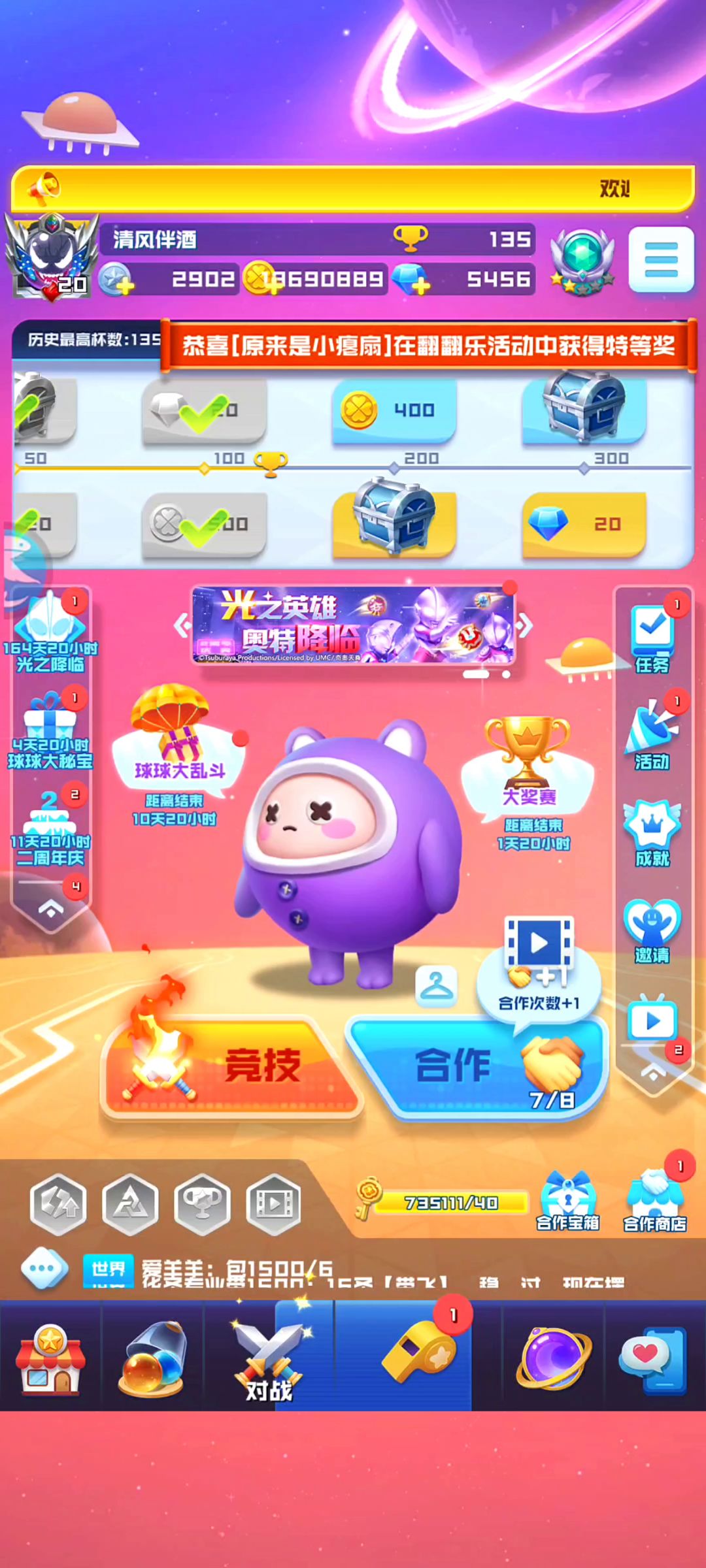Screen dimensions: 706x1568
Task: Start a 合作 co-op game
Action: (x=477, y=1068)
